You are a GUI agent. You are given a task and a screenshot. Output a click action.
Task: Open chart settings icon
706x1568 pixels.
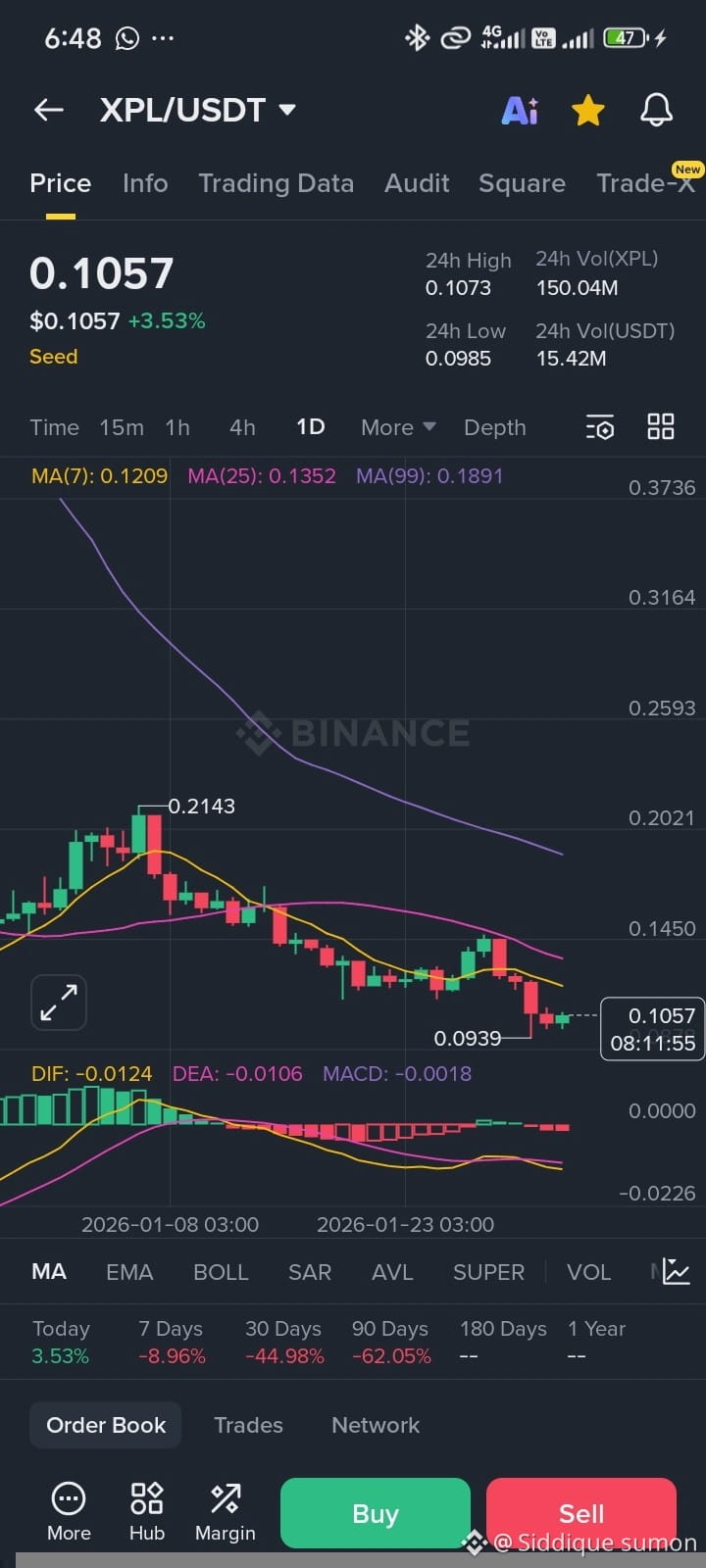coord(599,427)
